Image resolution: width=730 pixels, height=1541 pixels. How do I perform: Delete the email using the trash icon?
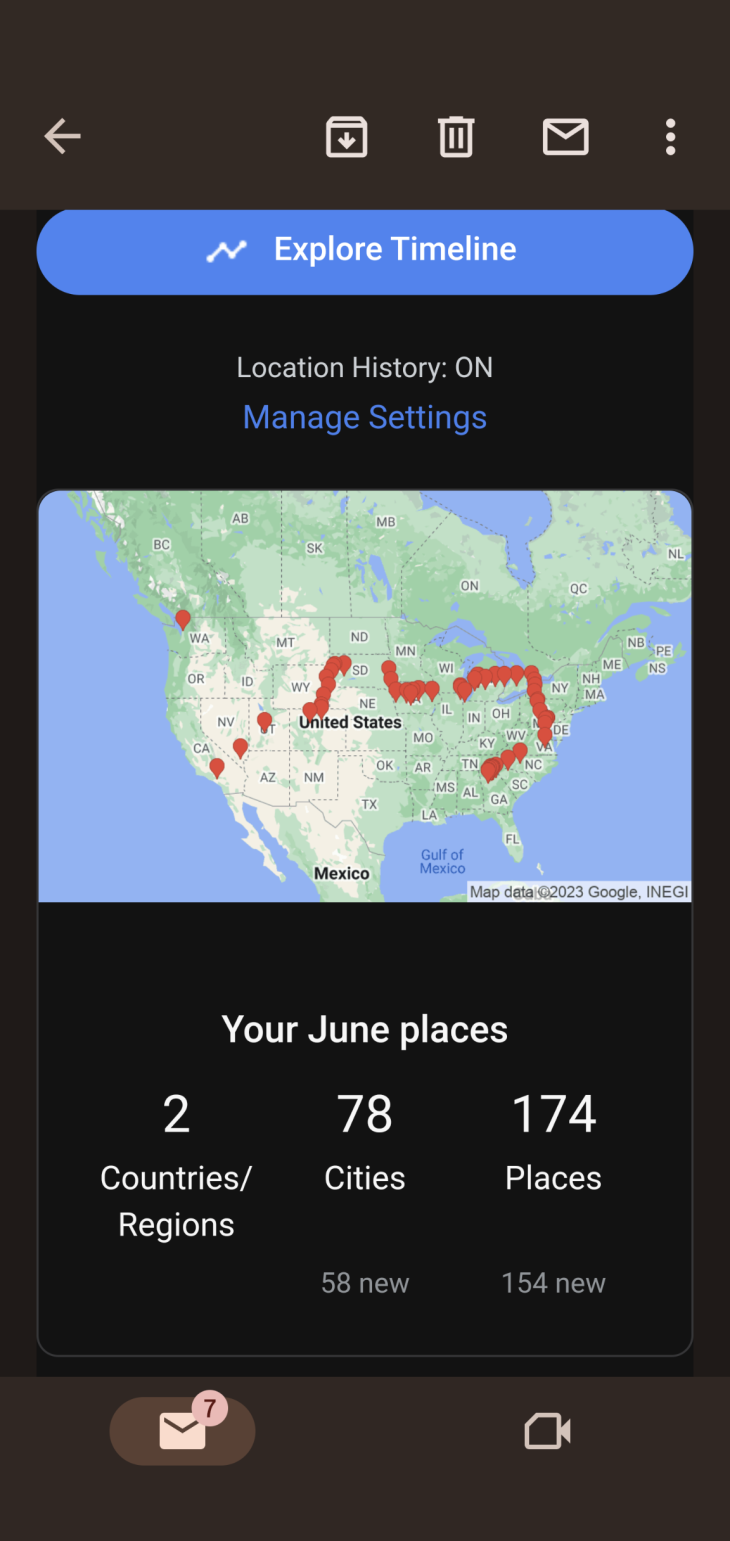pyautogui.click(x=456, y=136)
